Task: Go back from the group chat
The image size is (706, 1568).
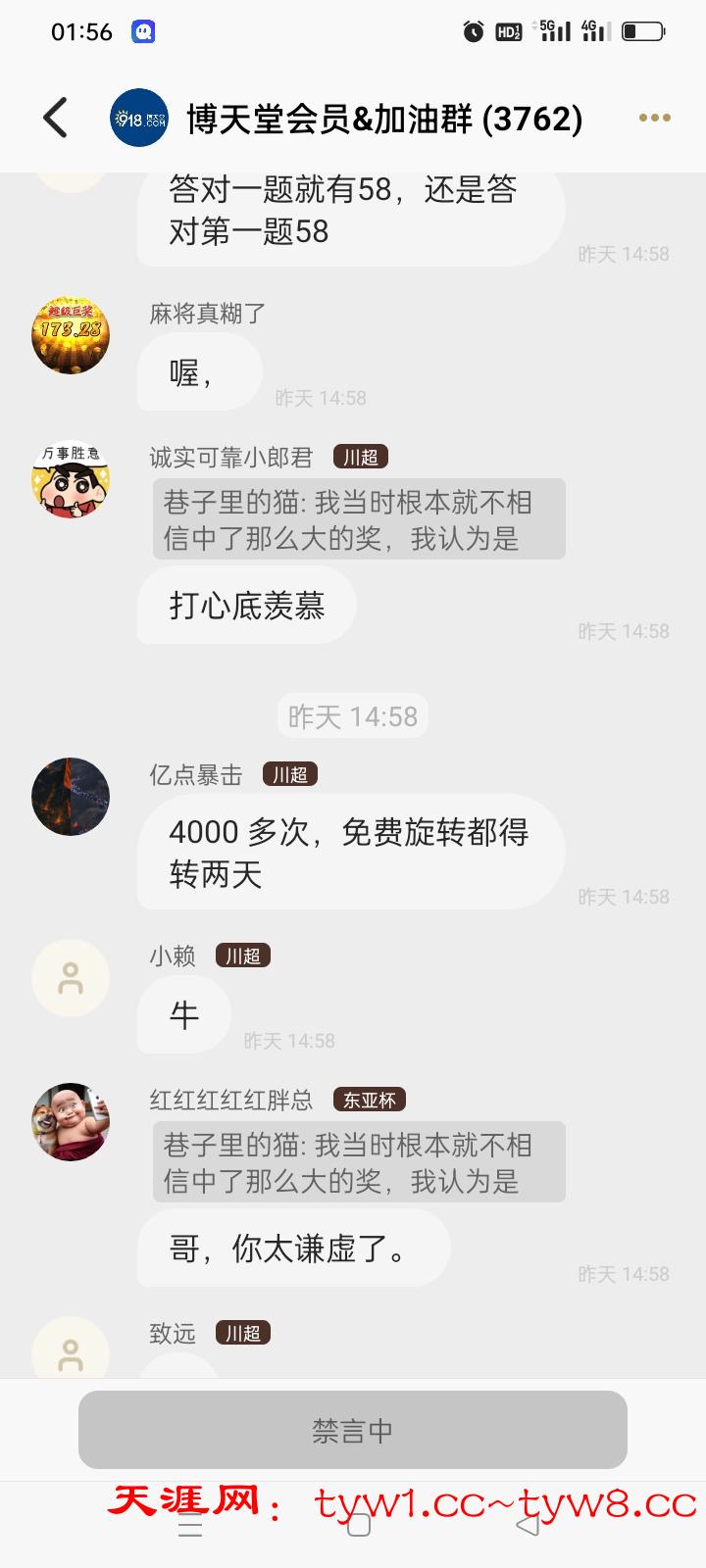Action: tap(56, 119)
